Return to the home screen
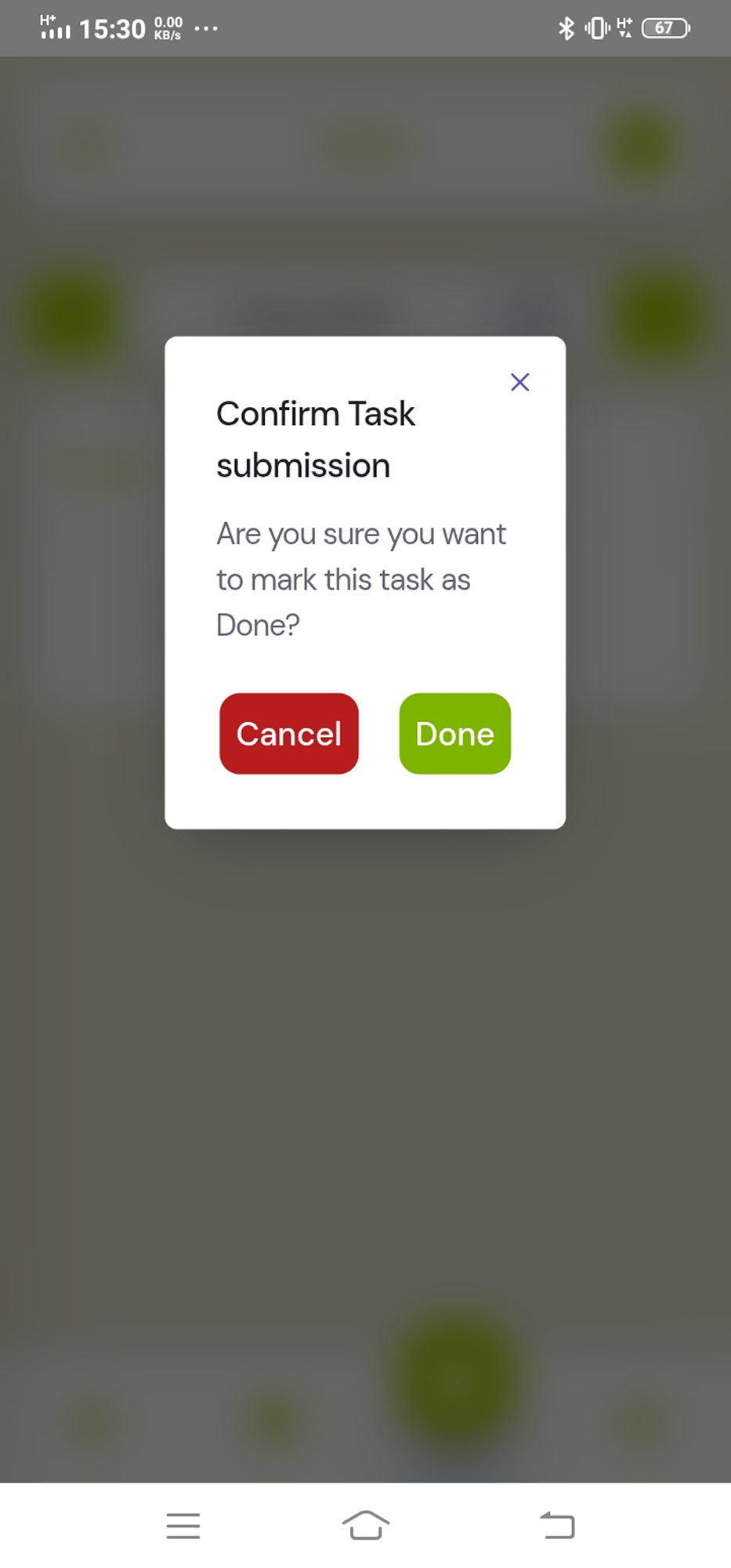 [x=366, y=1525]
